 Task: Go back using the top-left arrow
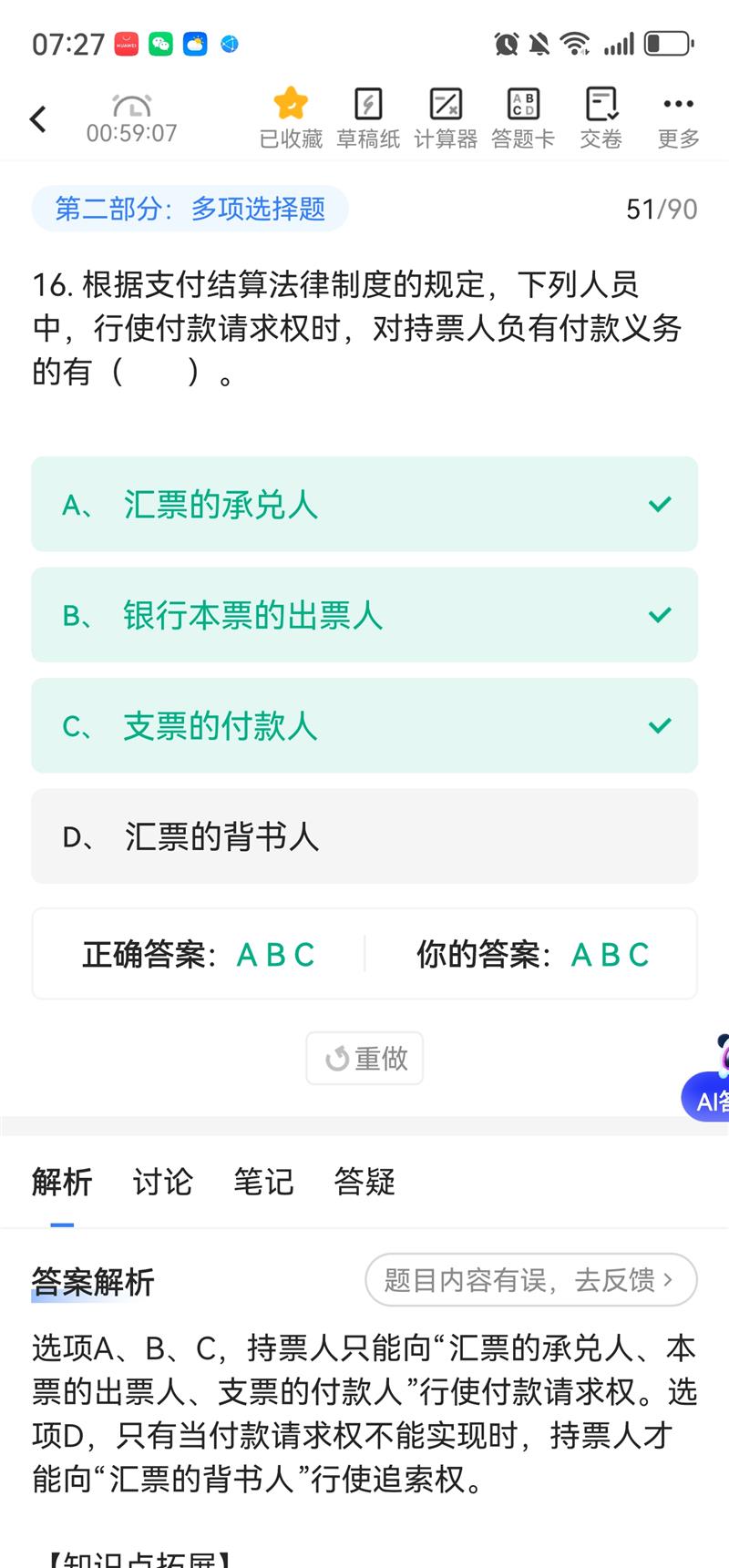click(38, 118)
